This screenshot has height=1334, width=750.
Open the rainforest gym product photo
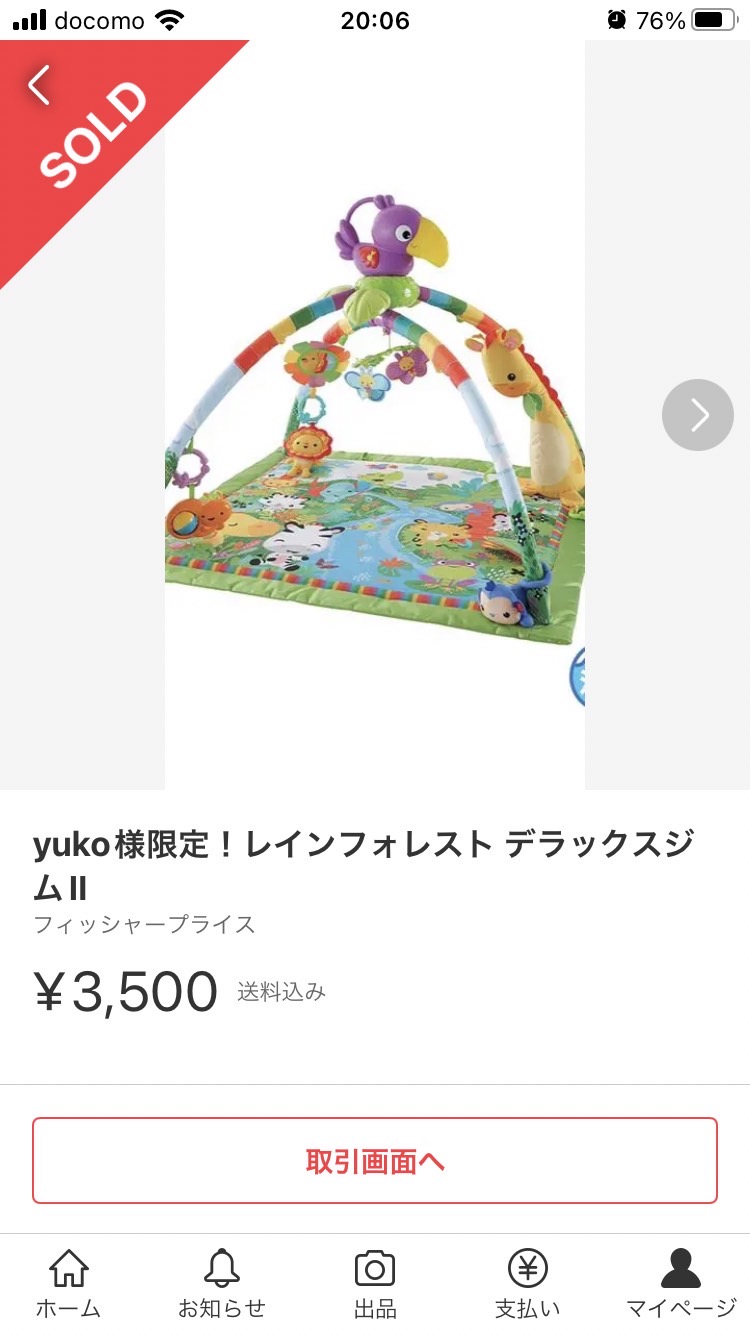[x=375, y=415]
